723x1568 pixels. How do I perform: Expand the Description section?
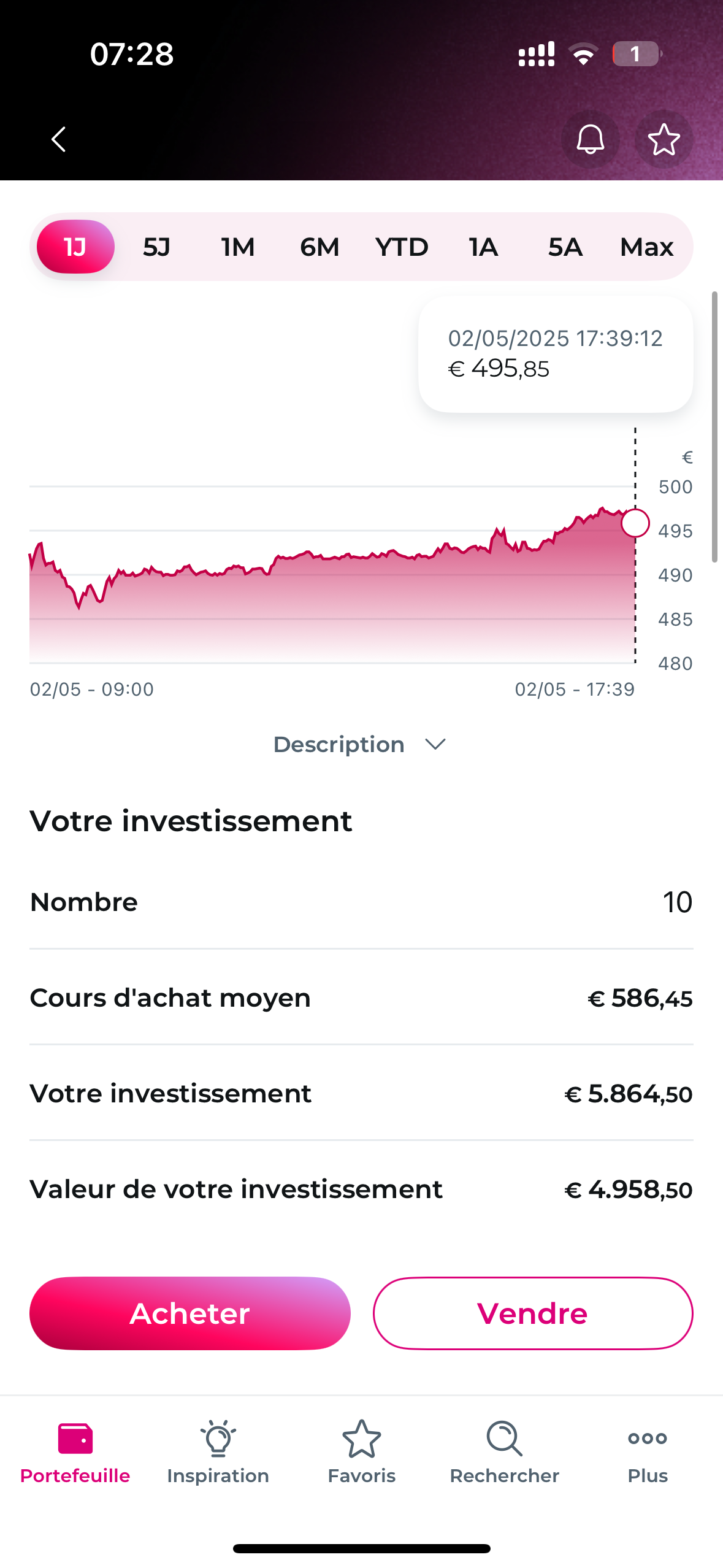tap(361, 744)
